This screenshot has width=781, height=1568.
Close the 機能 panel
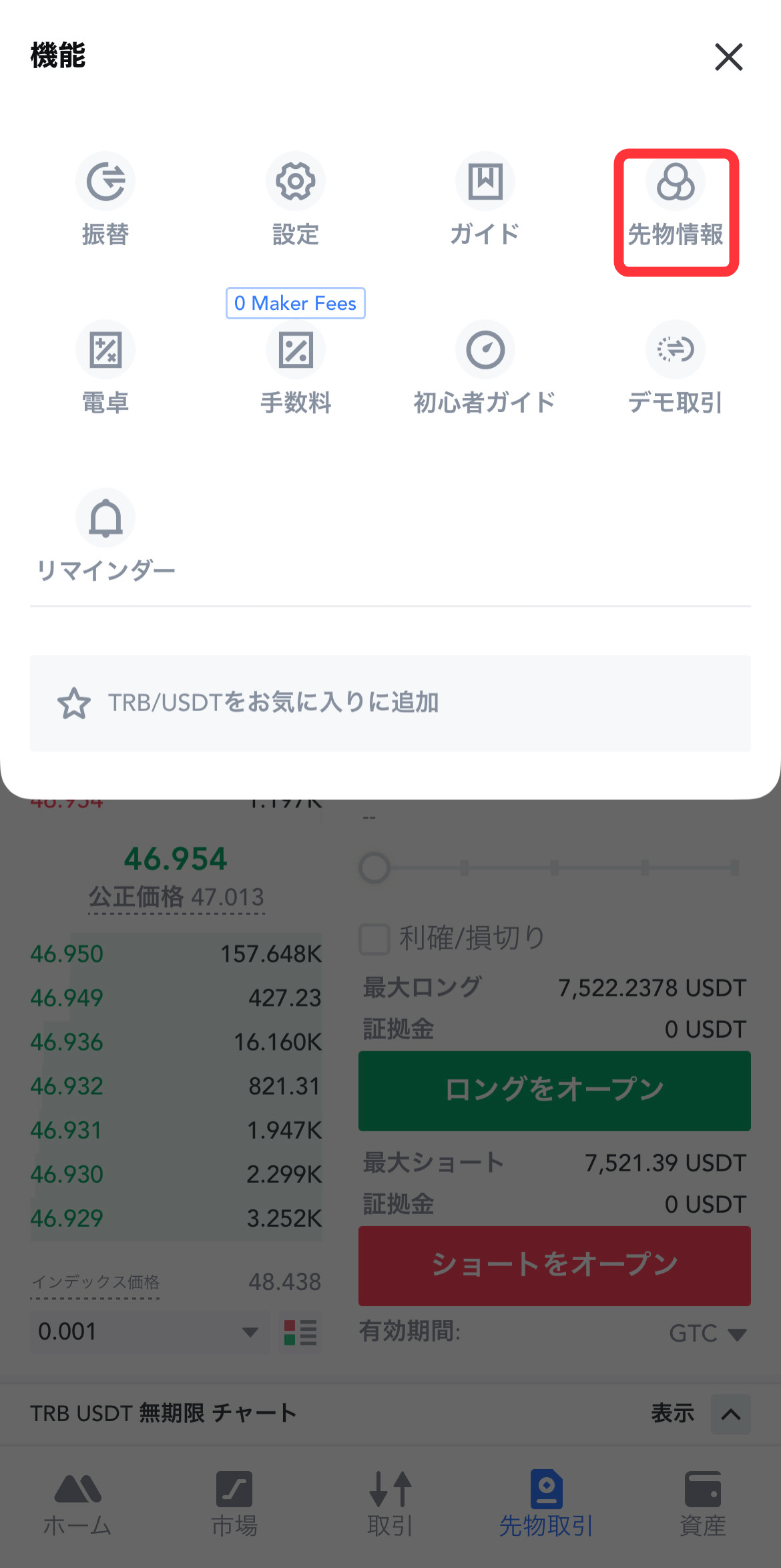click(728, 57)
